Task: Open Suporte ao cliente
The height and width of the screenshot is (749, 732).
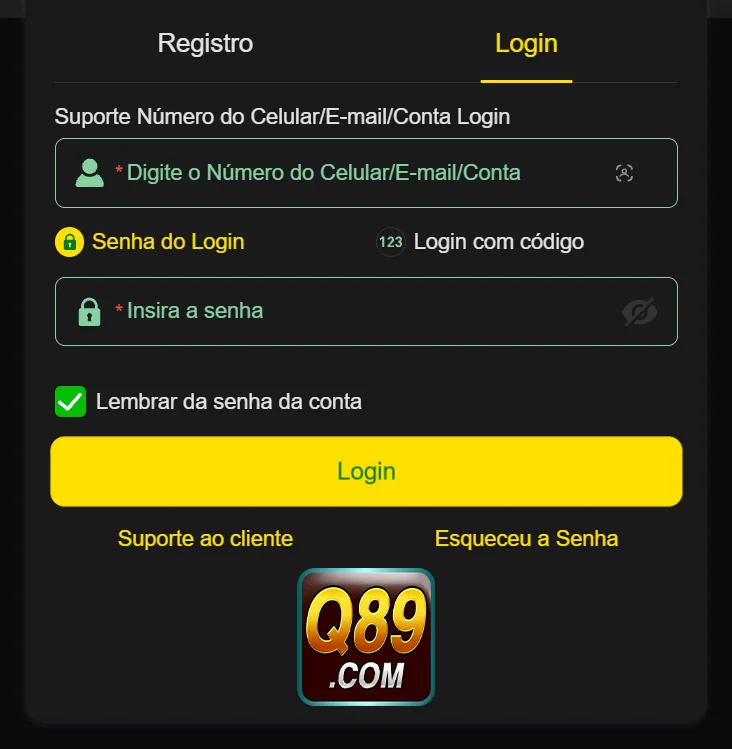Action: coord(204,538)
